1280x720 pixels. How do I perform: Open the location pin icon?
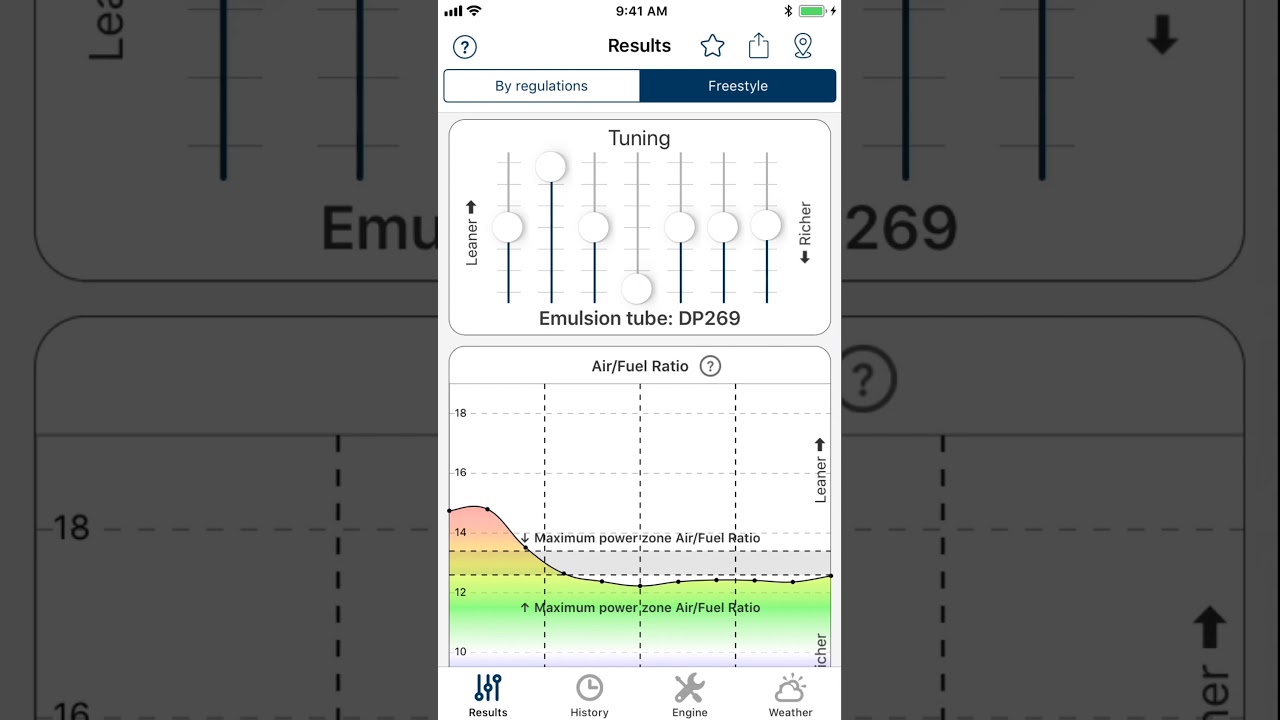pos(803,46)
